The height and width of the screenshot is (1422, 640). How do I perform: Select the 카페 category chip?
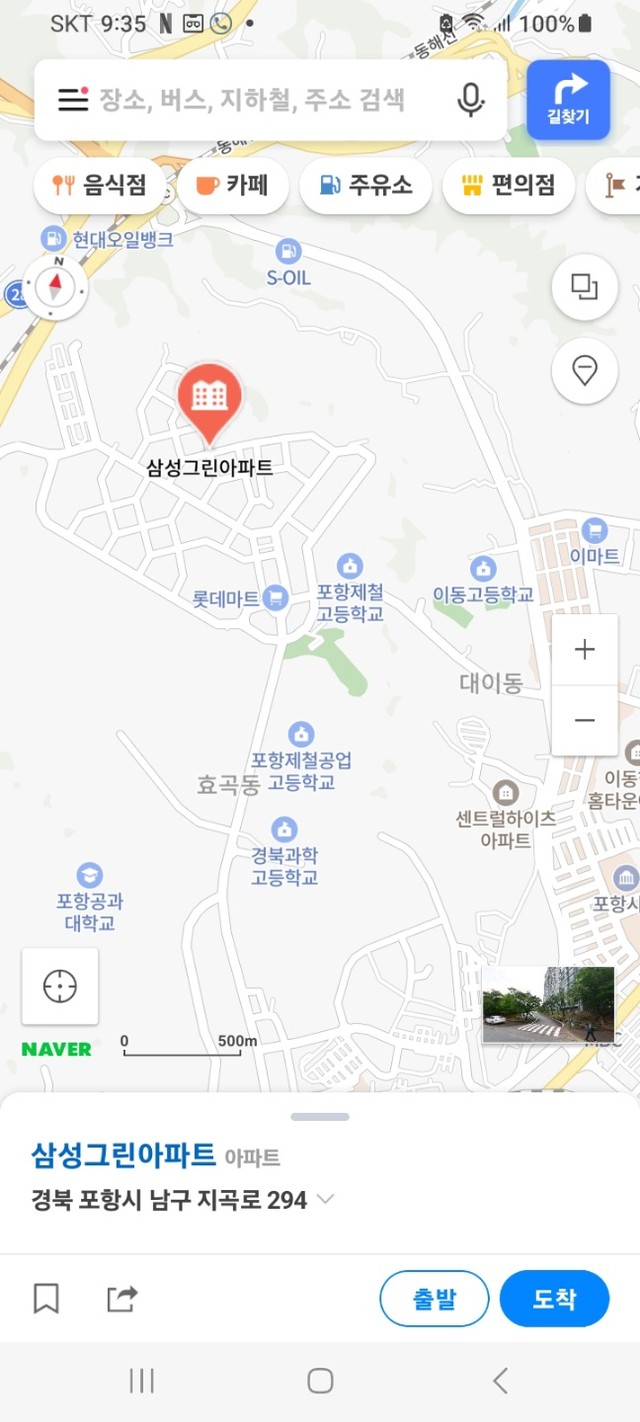click(233, 185)
